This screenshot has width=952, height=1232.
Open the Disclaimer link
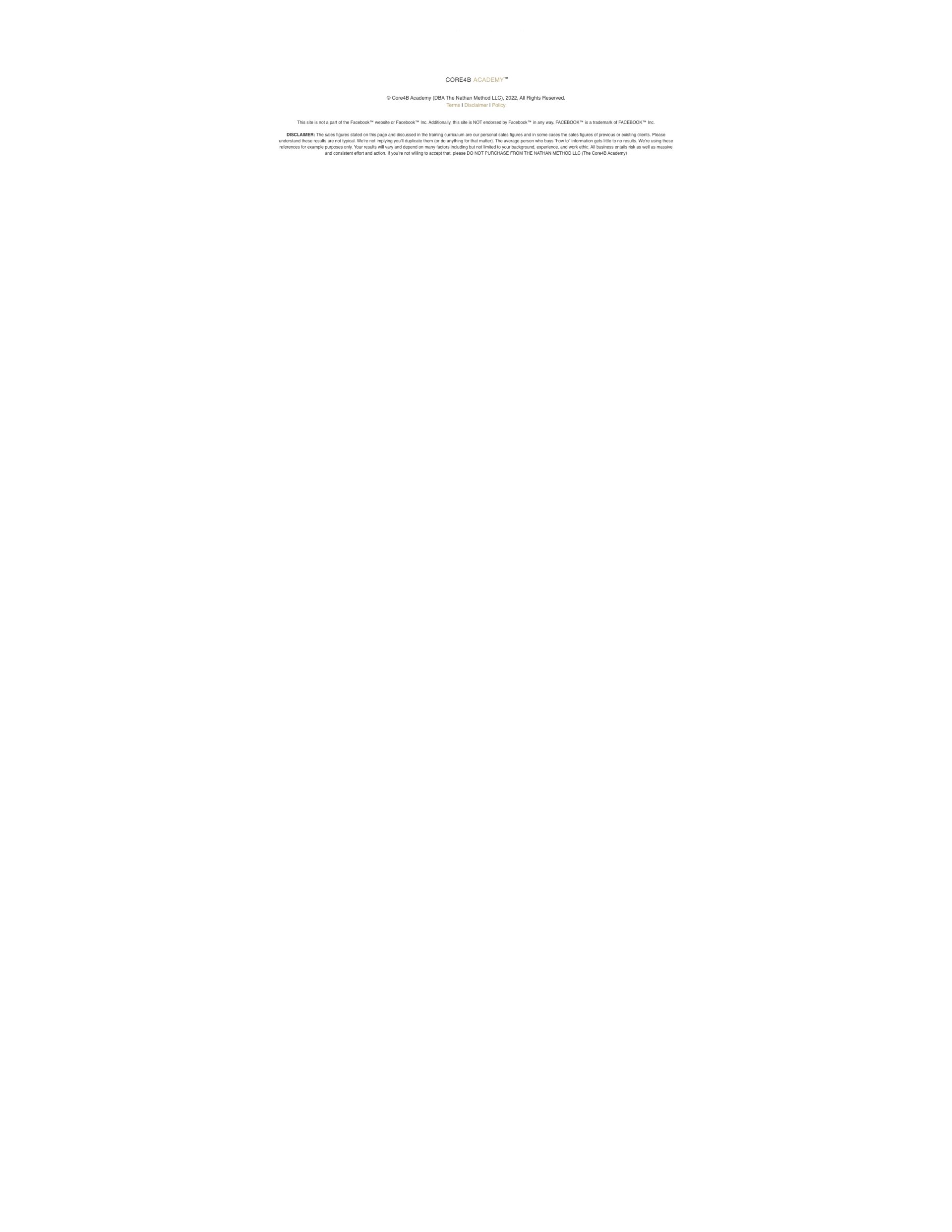pyautogui.click(x=476, y=106)
